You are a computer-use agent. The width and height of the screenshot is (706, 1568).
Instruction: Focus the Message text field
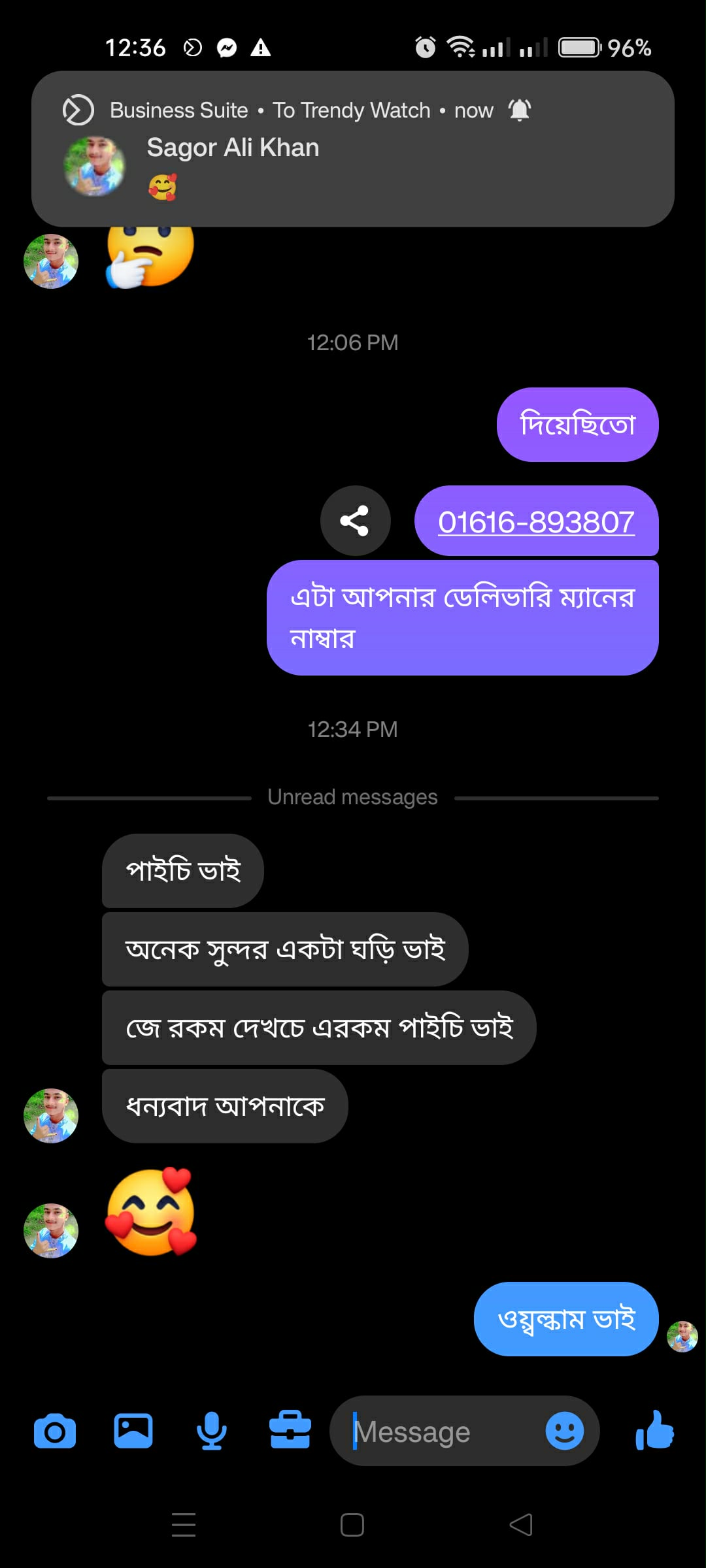[438, 1431]
